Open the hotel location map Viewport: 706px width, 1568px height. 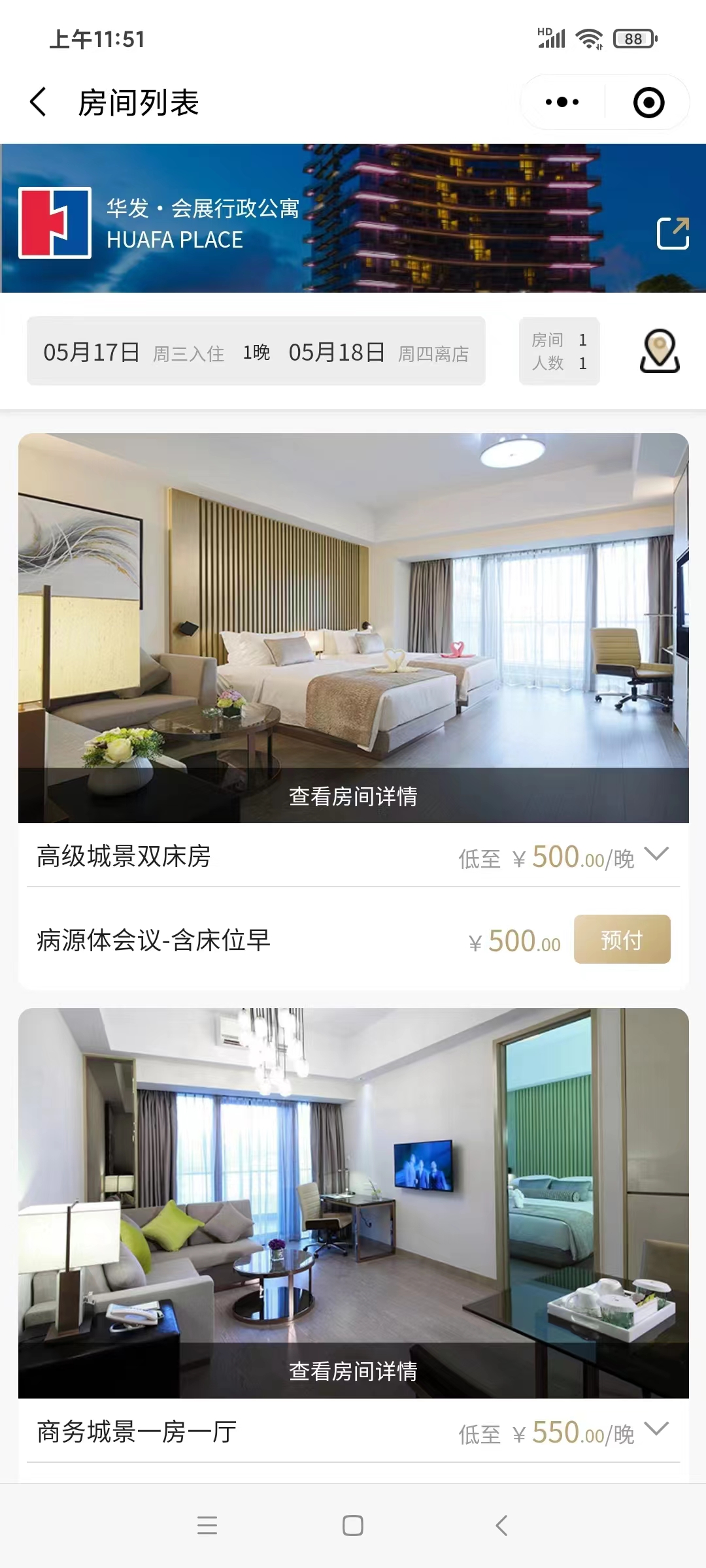(x=659, y=351)
